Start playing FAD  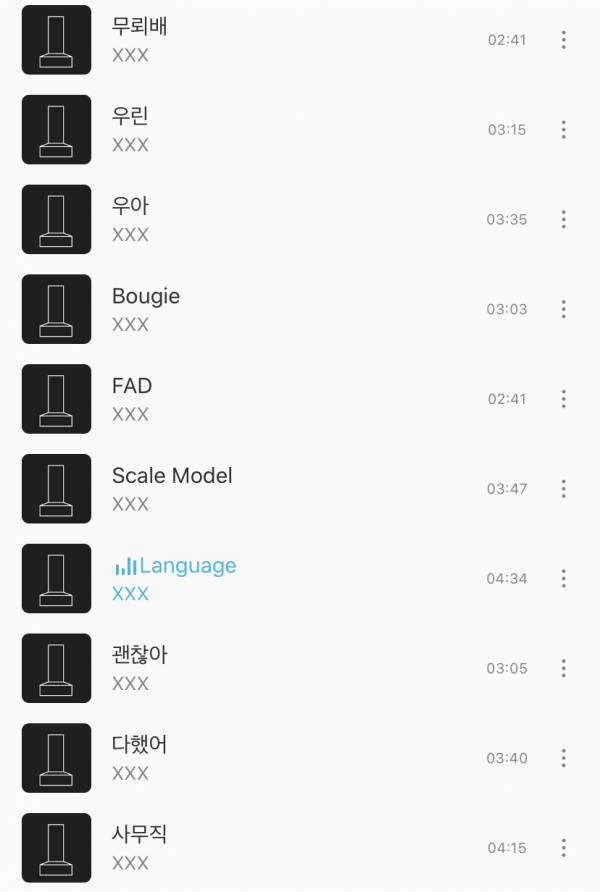(132, 386)
